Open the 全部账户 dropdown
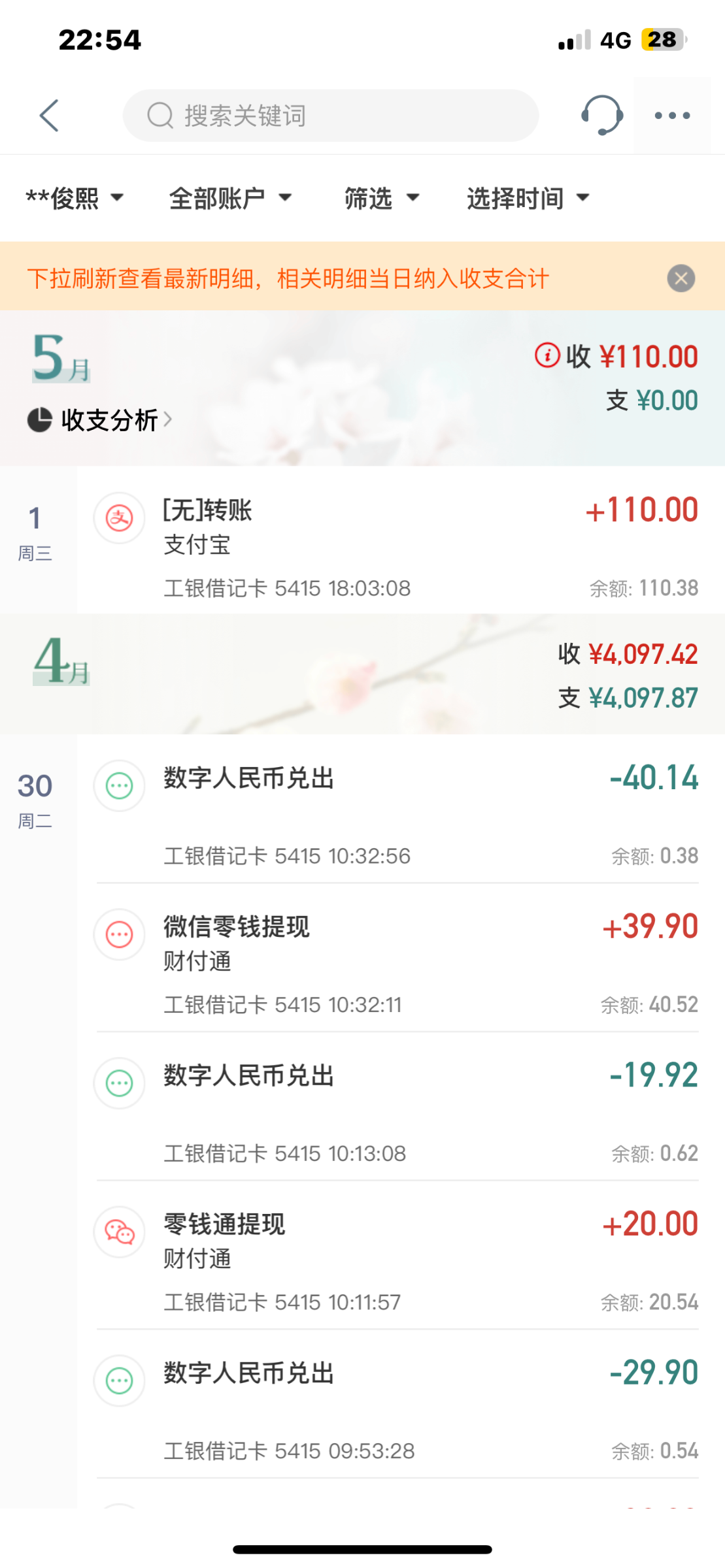 229,198
